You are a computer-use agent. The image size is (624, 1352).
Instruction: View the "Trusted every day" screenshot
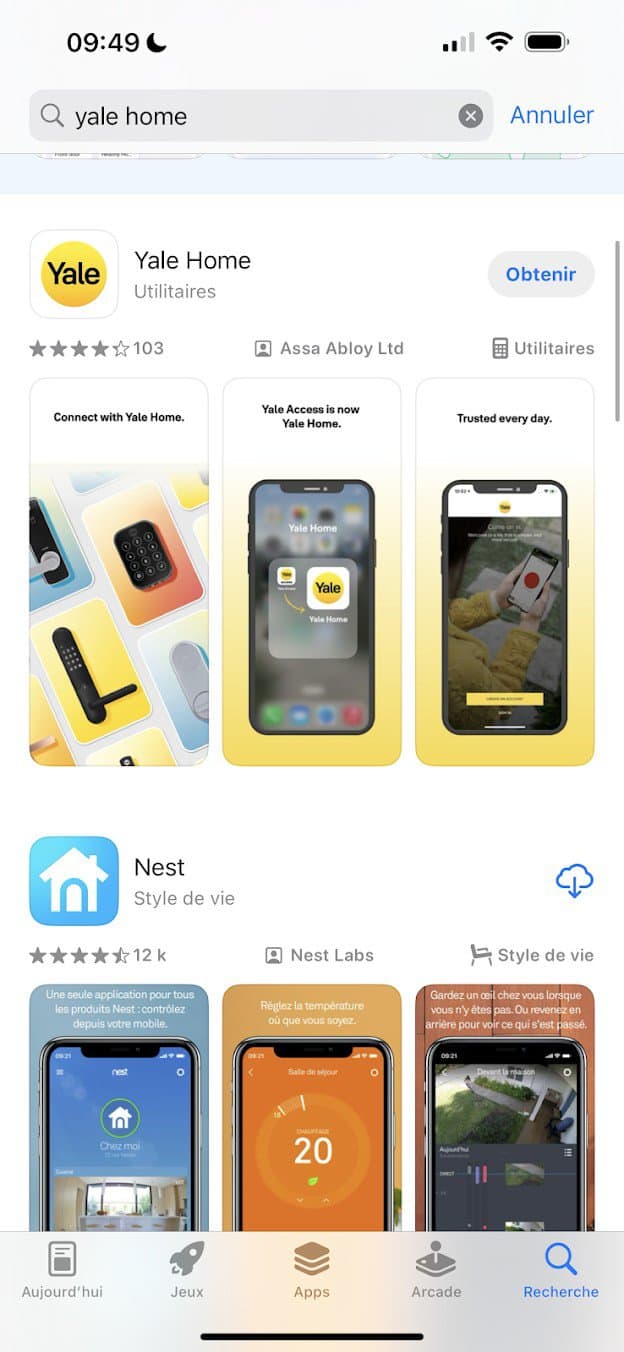505,572
